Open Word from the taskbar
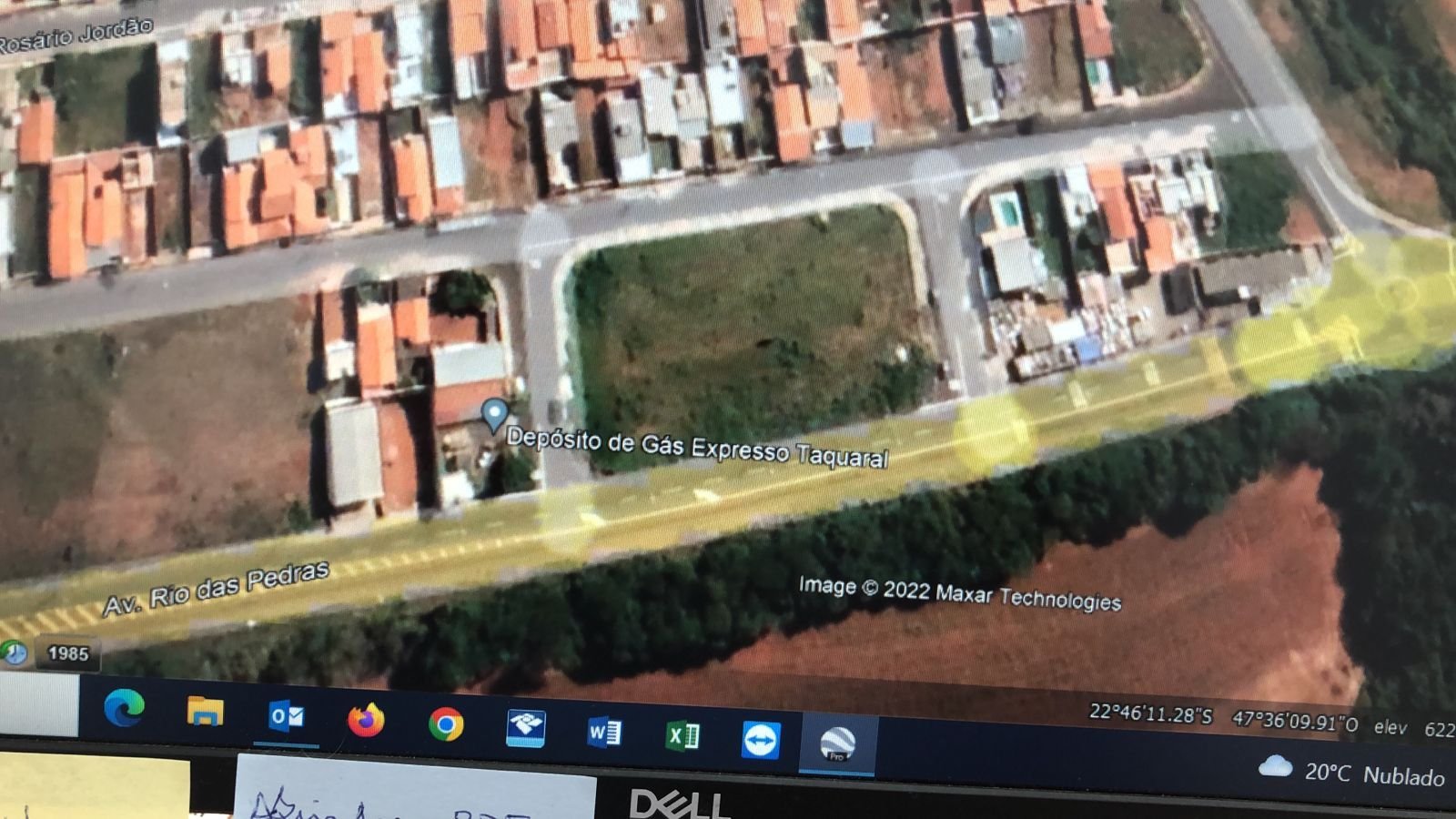Image resolution: width=1456 pixels, height=819 pixels. tap(604, 732)
